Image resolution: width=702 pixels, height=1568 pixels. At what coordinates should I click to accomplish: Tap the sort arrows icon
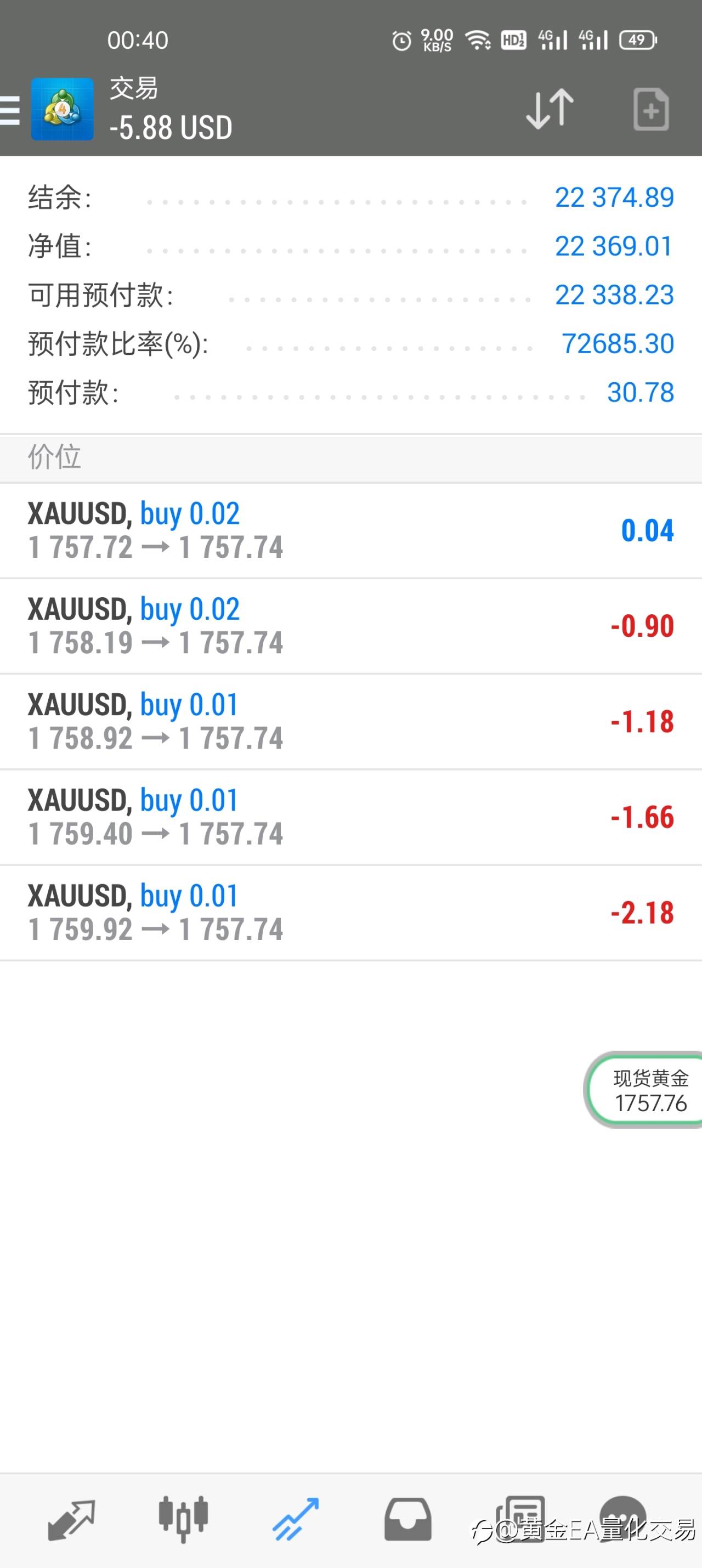pyautogui.click(x=550, y=110)
